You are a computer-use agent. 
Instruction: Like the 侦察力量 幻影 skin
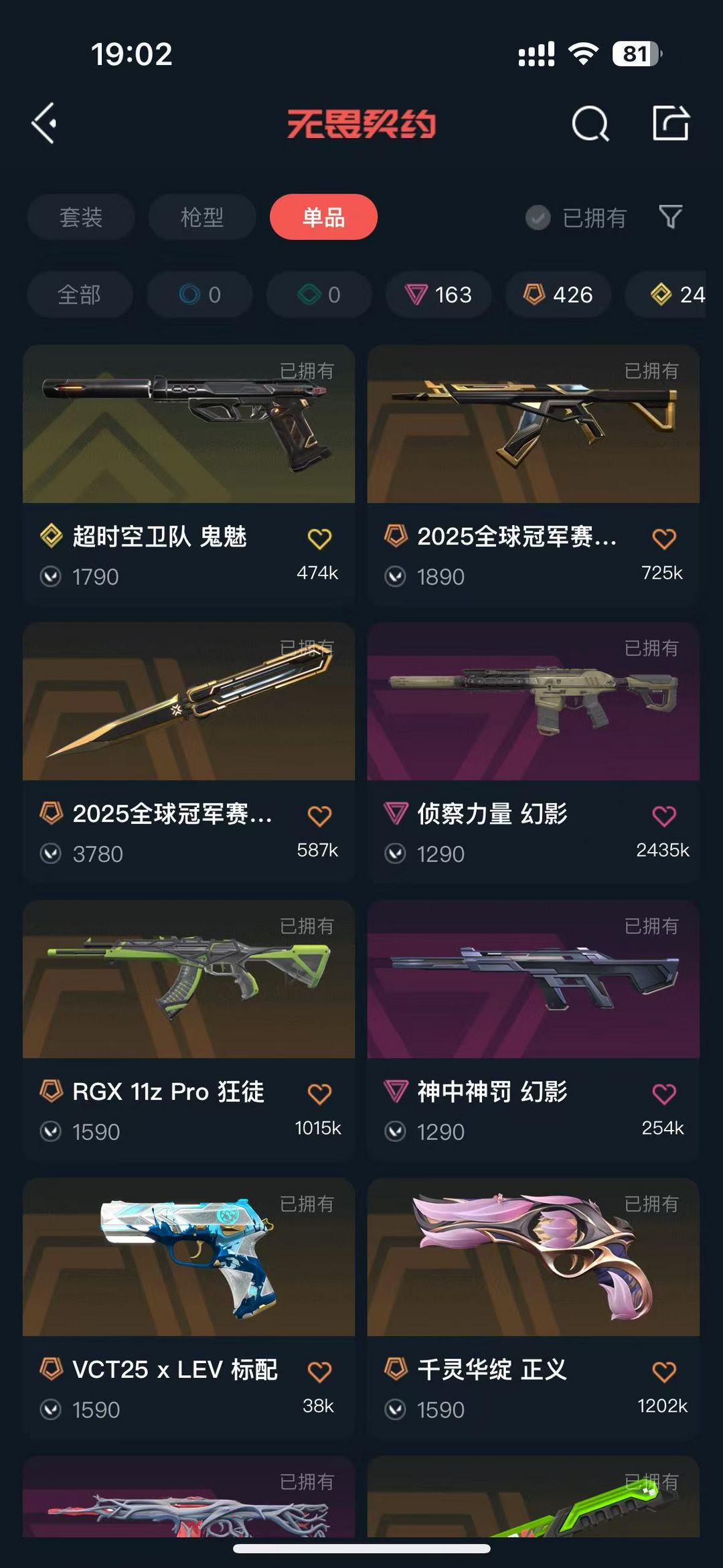pos(664,816)
